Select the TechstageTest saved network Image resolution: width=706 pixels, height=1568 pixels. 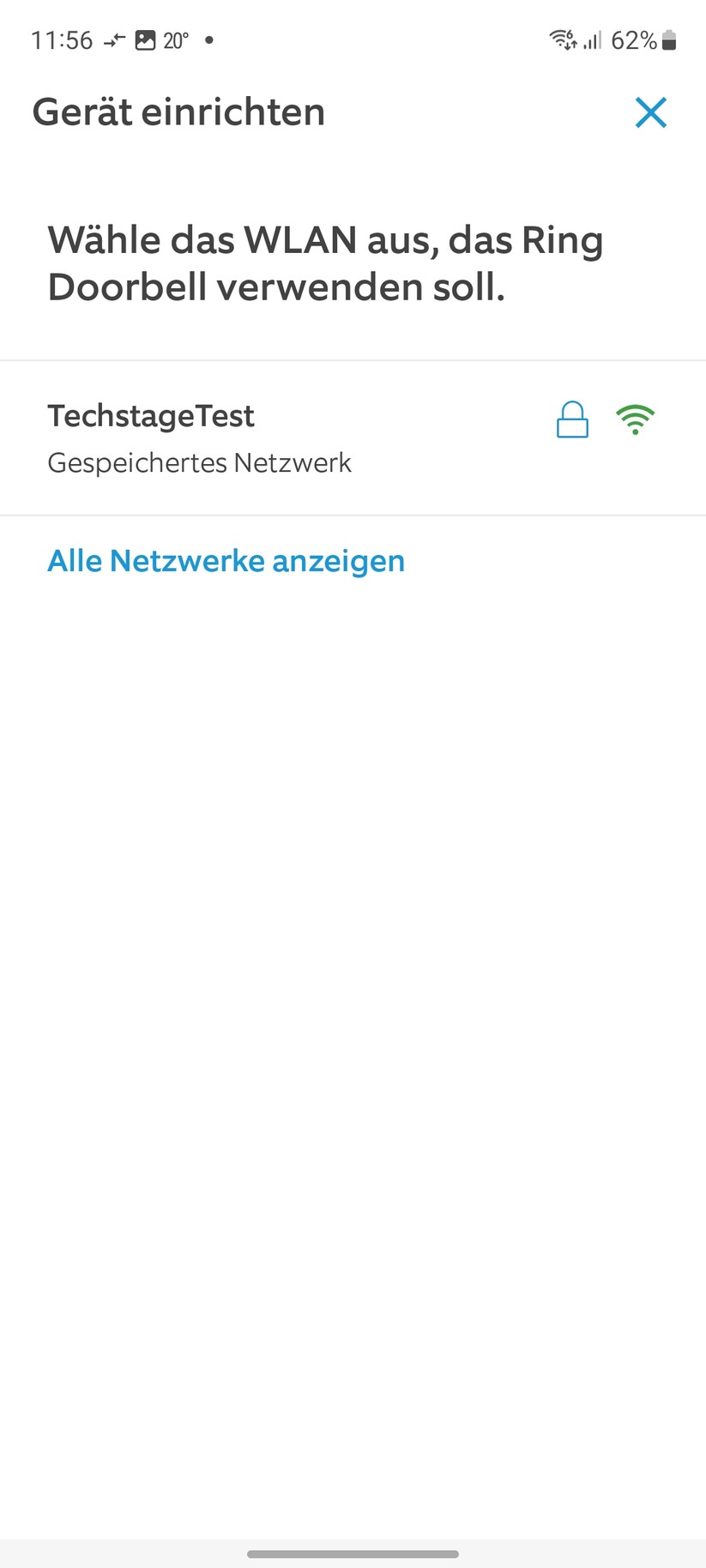pyautogui.click(x=150, y=416)
